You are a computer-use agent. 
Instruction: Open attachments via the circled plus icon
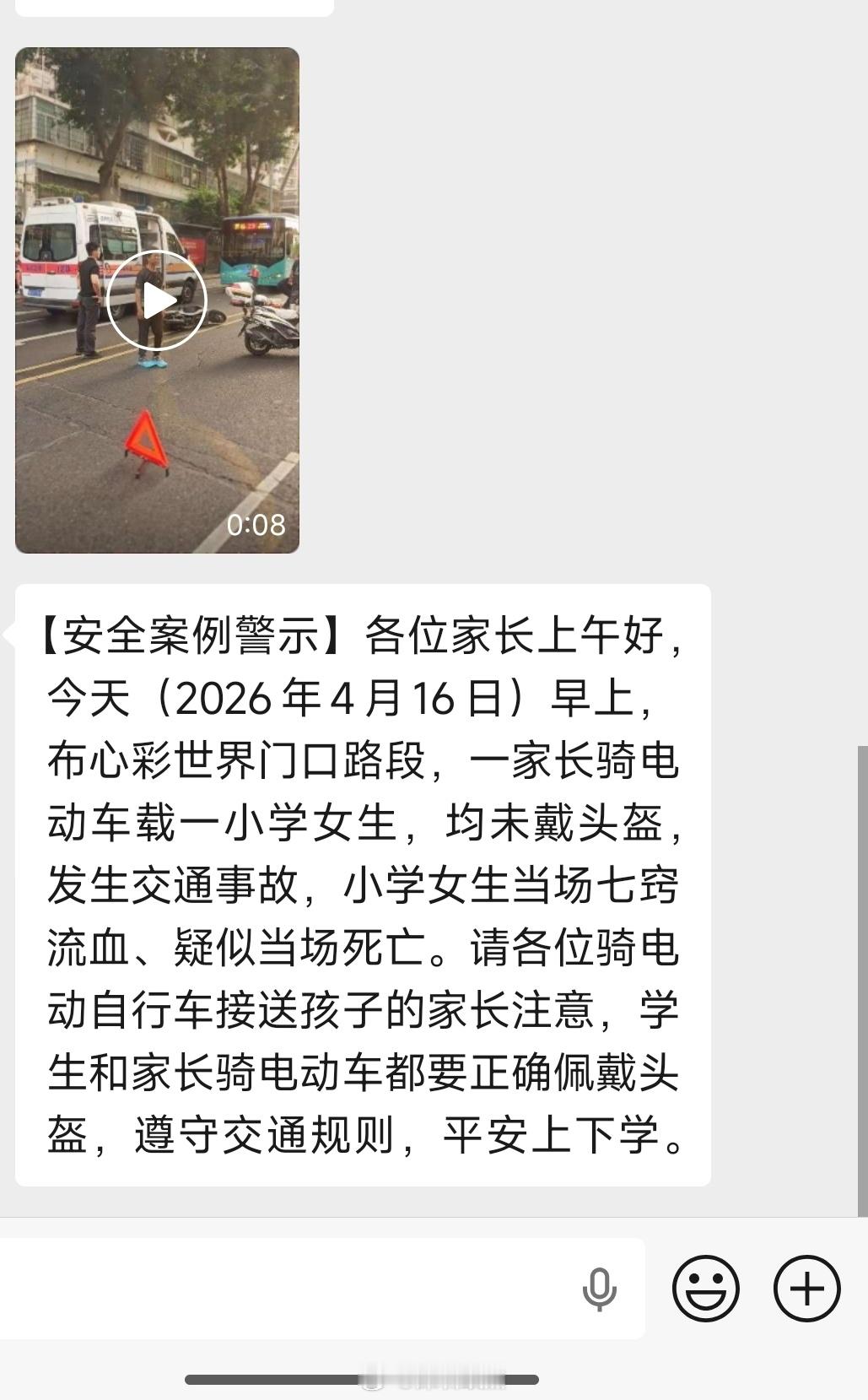pos(807,1289)
